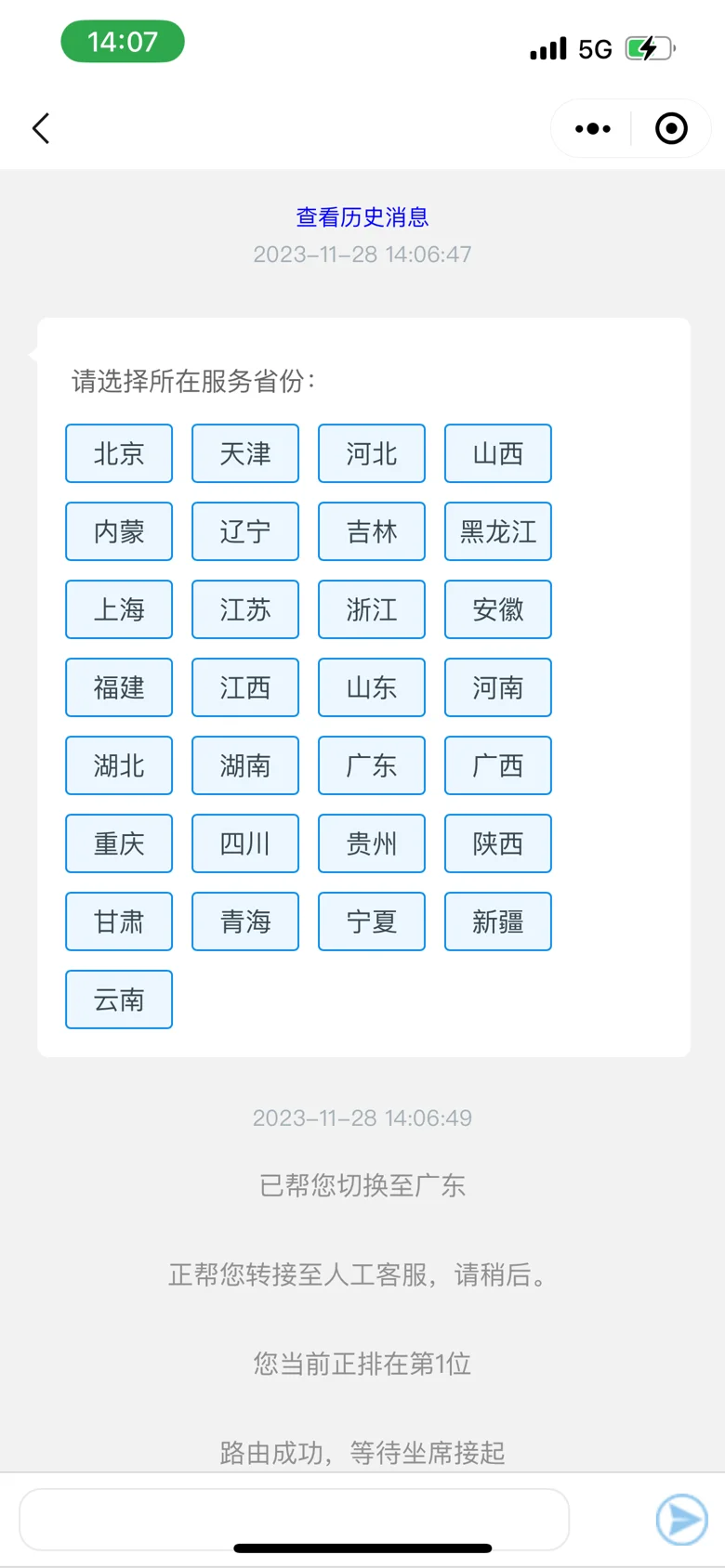
Task: Tap the 福建 button
Action: click(119, 687)
